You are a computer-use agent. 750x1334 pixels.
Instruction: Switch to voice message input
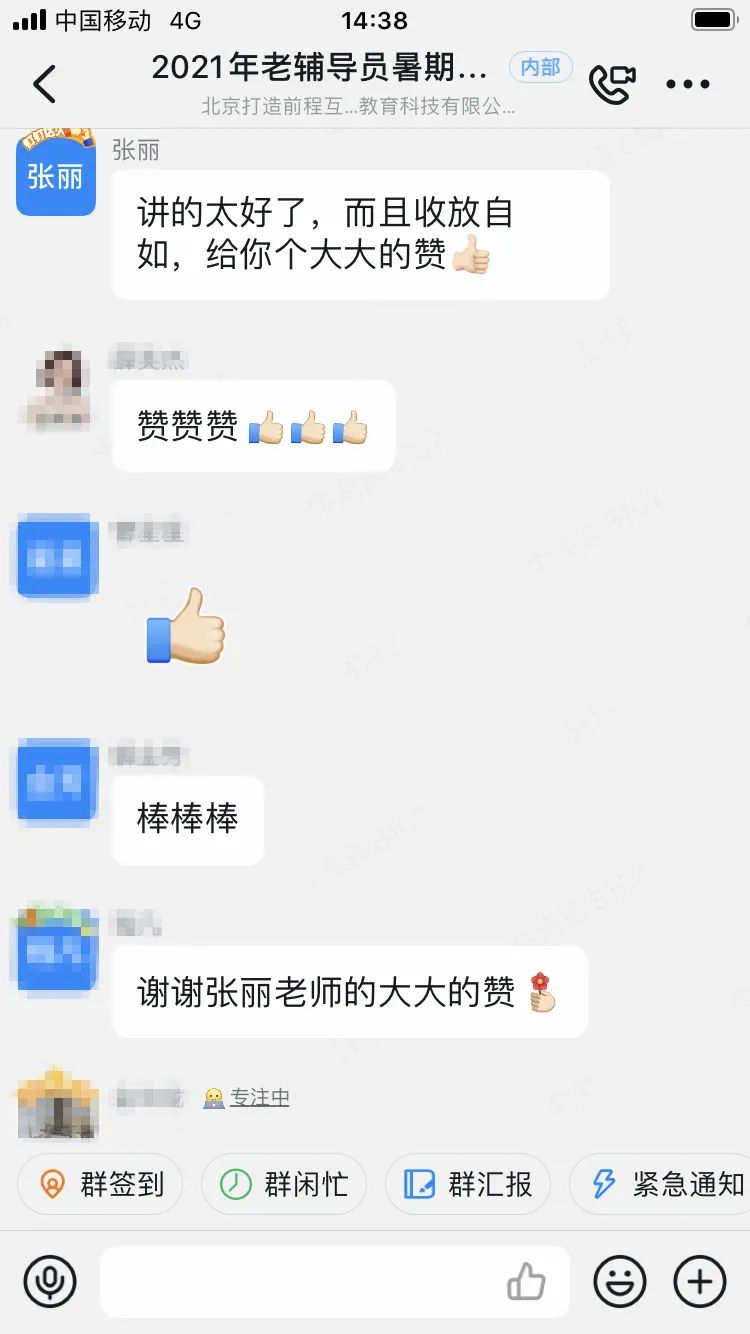49,1281
